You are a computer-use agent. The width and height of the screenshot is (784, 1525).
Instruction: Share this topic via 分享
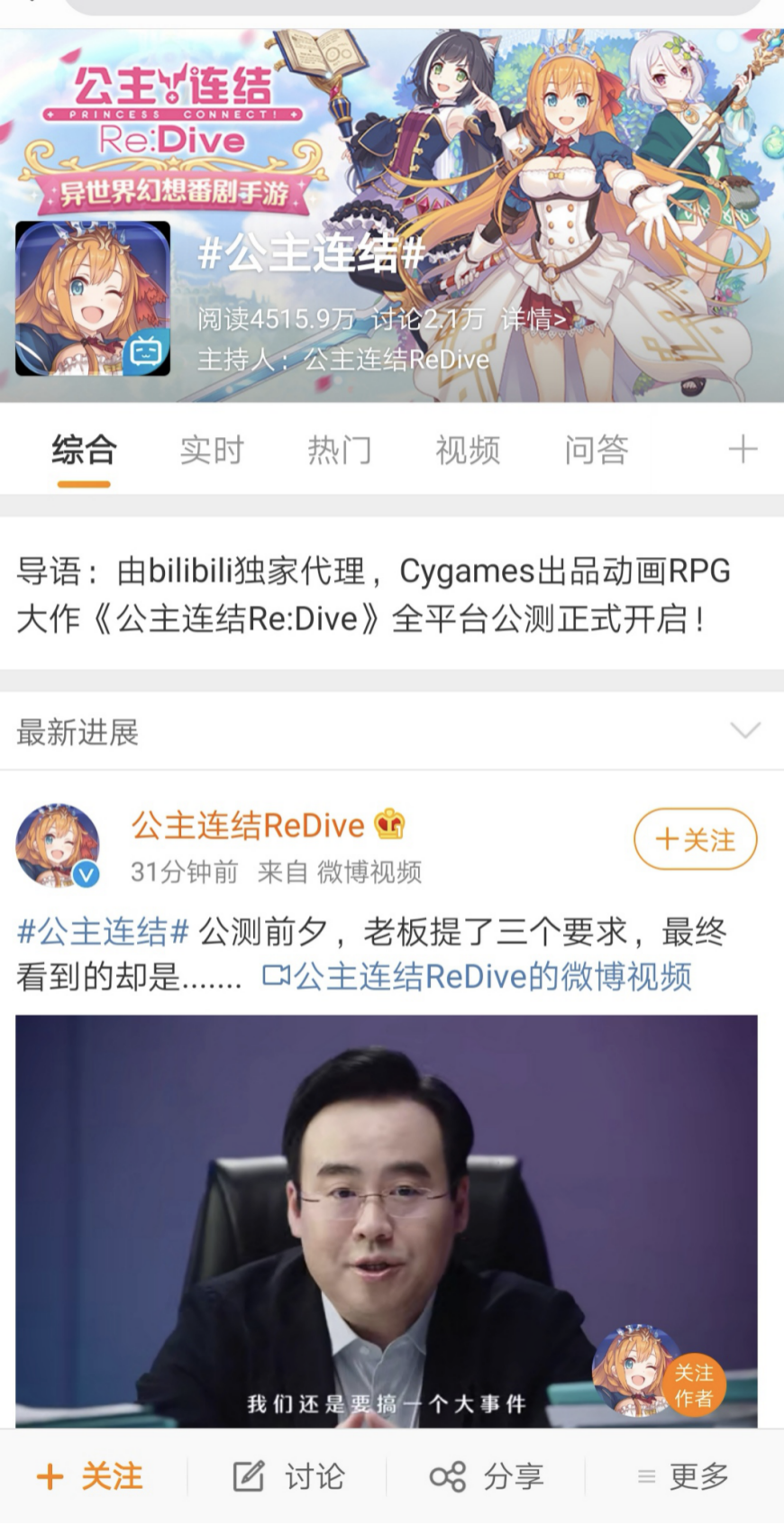(x=487, y=1476)
